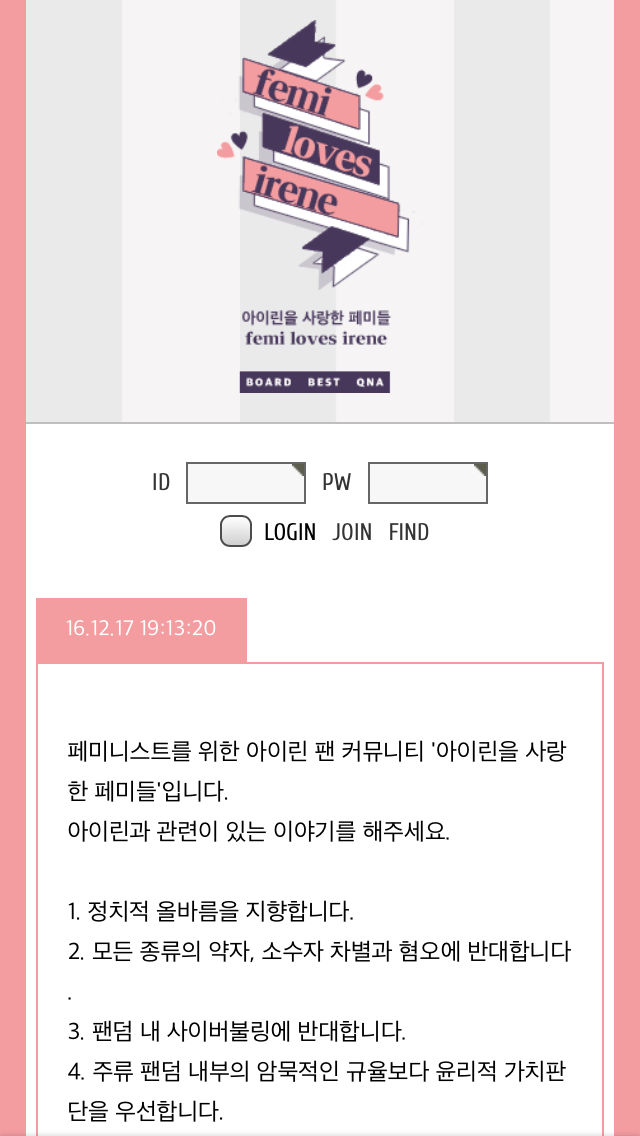The image size is (640, 1136).
Task: Open the QNA page
Action: [x=369, y=382]
